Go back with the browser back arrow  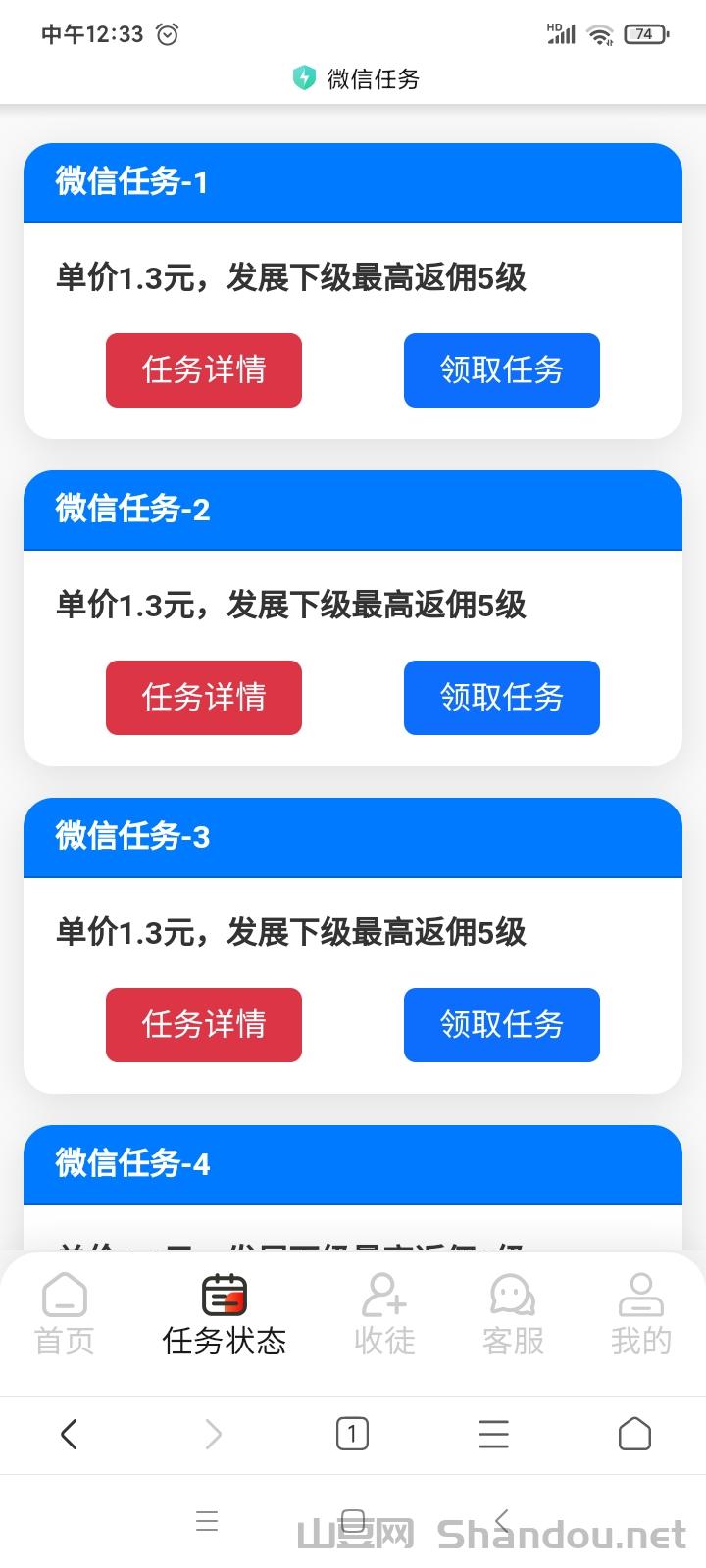click(69, 1435)
